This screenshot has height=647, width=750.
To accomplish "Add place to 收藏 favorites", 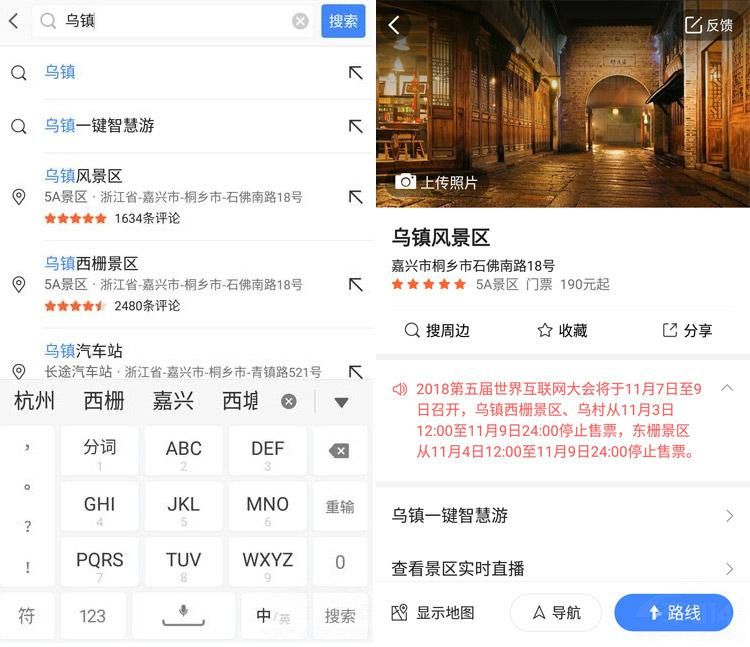I will click(x=562, y=330).
